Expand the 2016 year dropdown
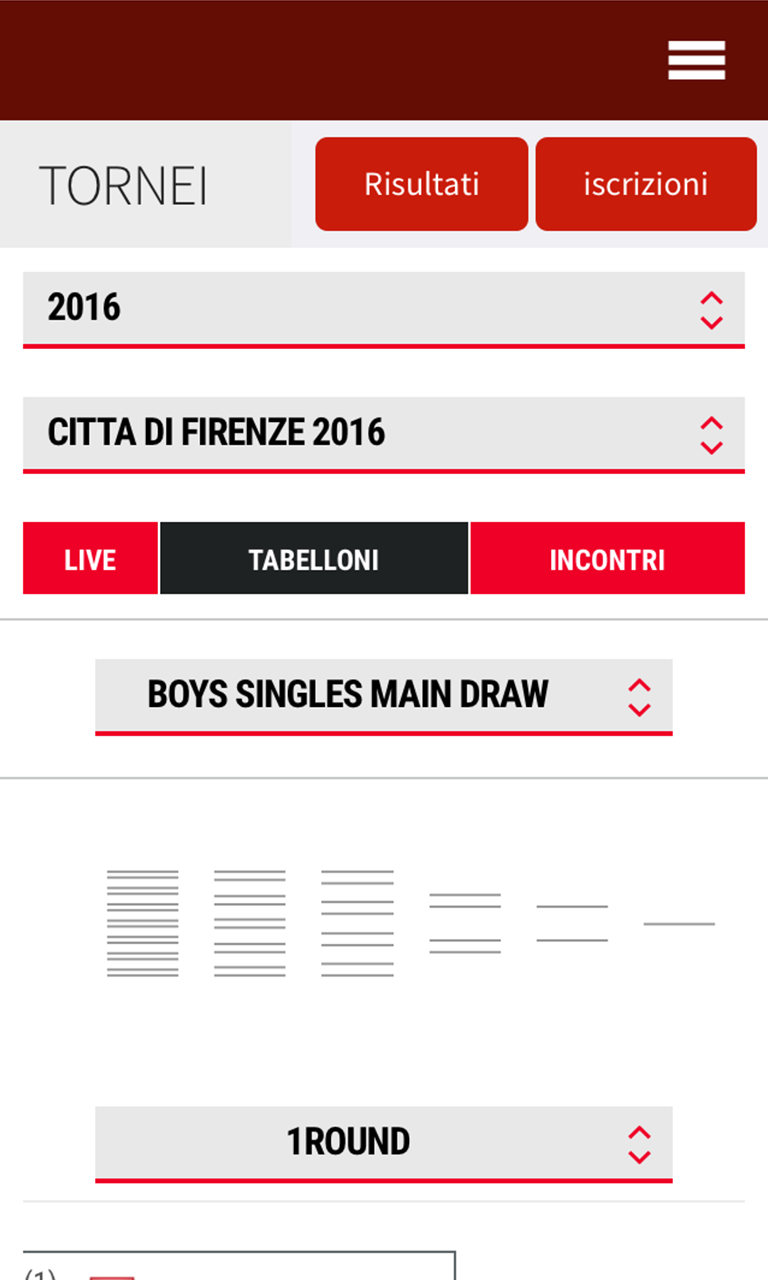 [x=384, y=309]
